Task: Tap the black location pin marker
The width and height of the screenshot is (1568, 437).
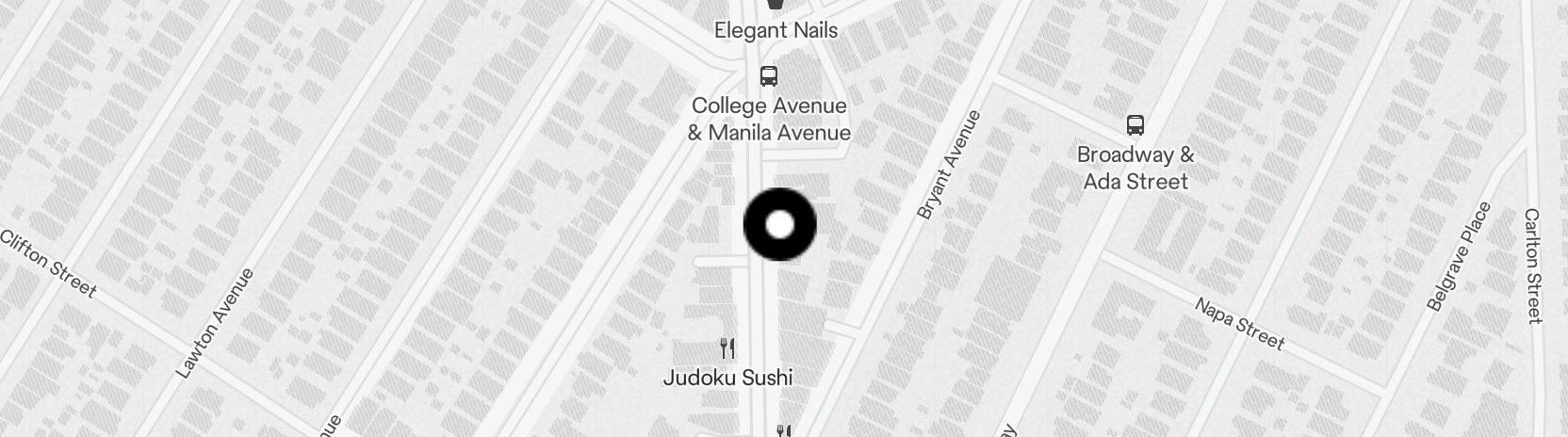Action: [779, 225]
